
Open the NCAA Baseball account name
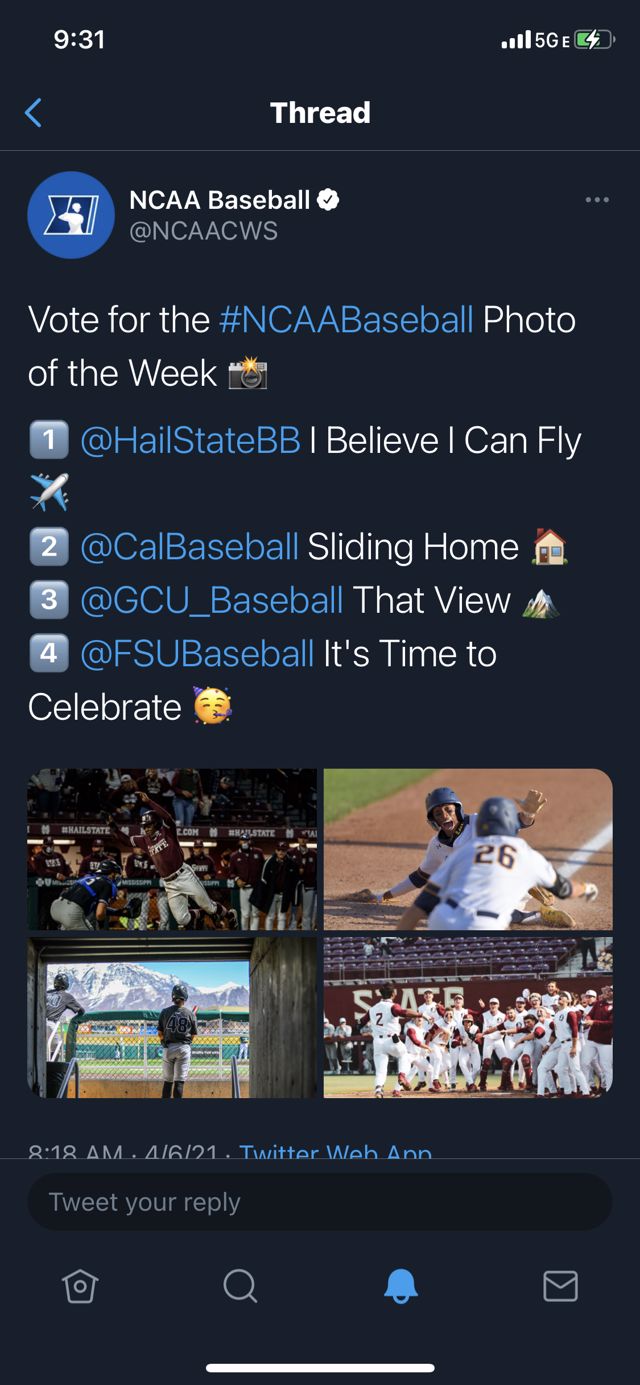(220, 200)
